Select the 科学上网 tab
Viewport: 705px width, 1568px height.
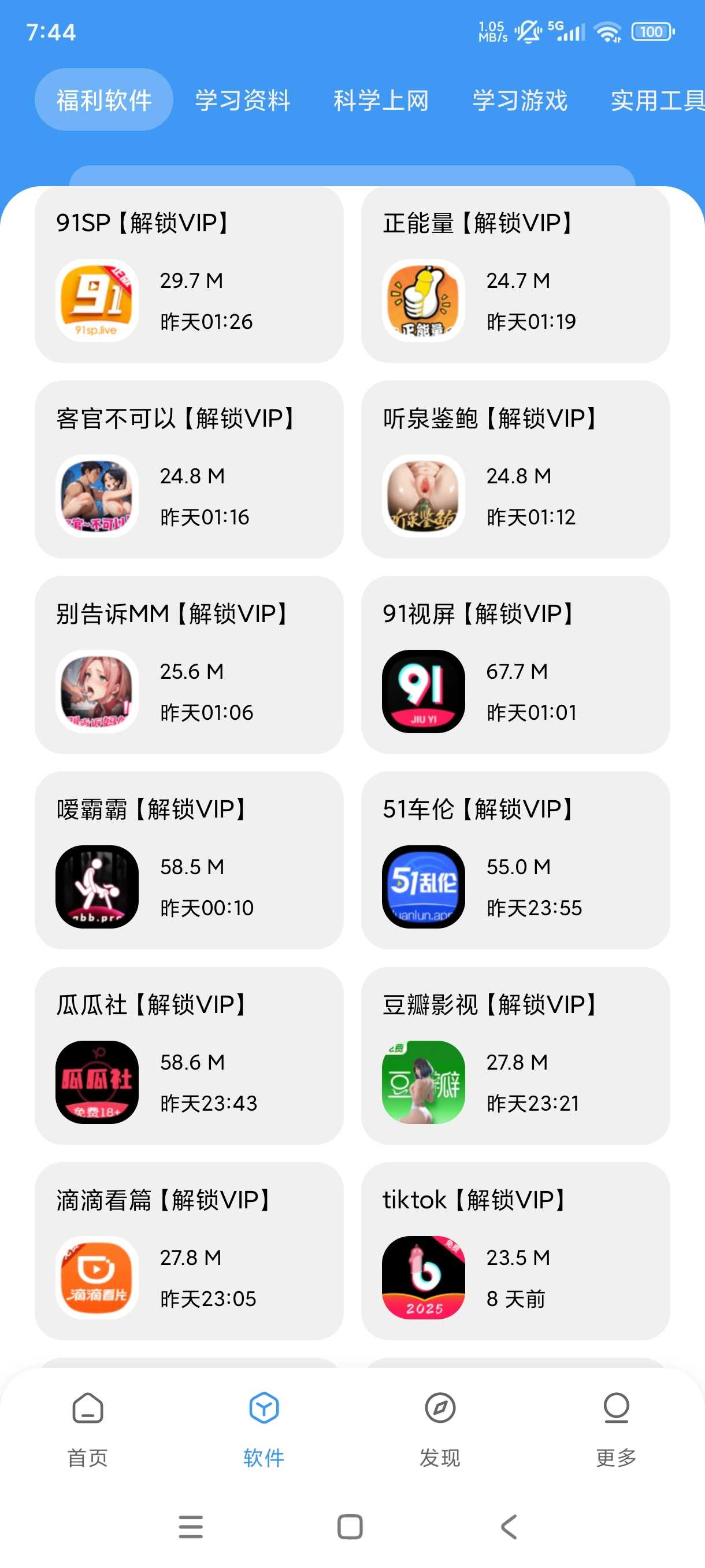381,100
